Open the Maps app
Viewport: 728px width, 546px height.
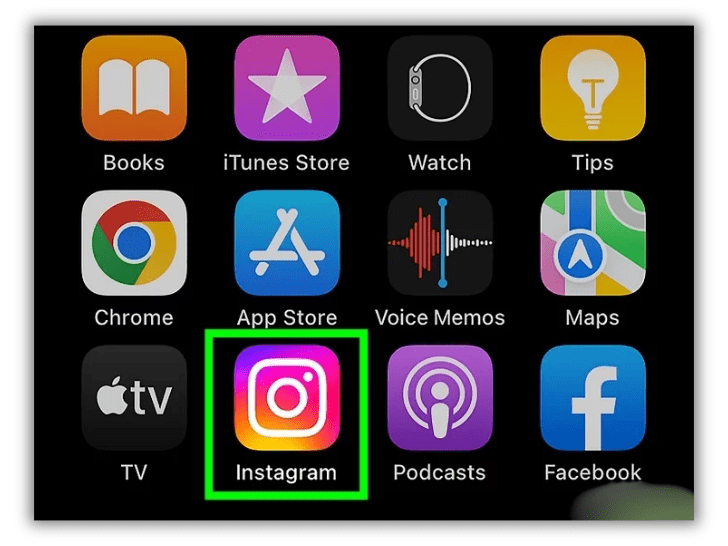click(592, 243)
